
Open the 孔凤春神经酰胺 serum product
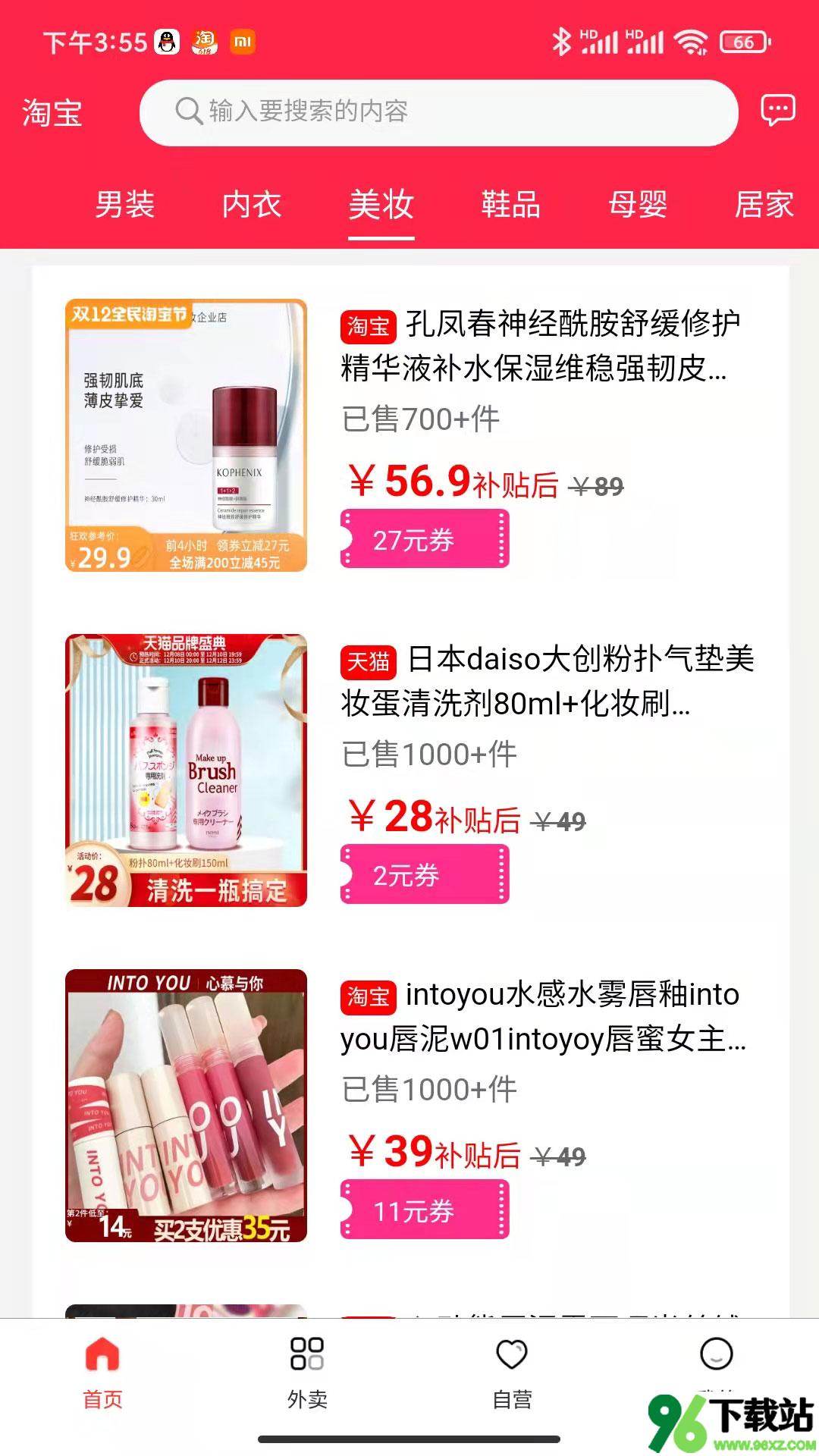[540, 346]
